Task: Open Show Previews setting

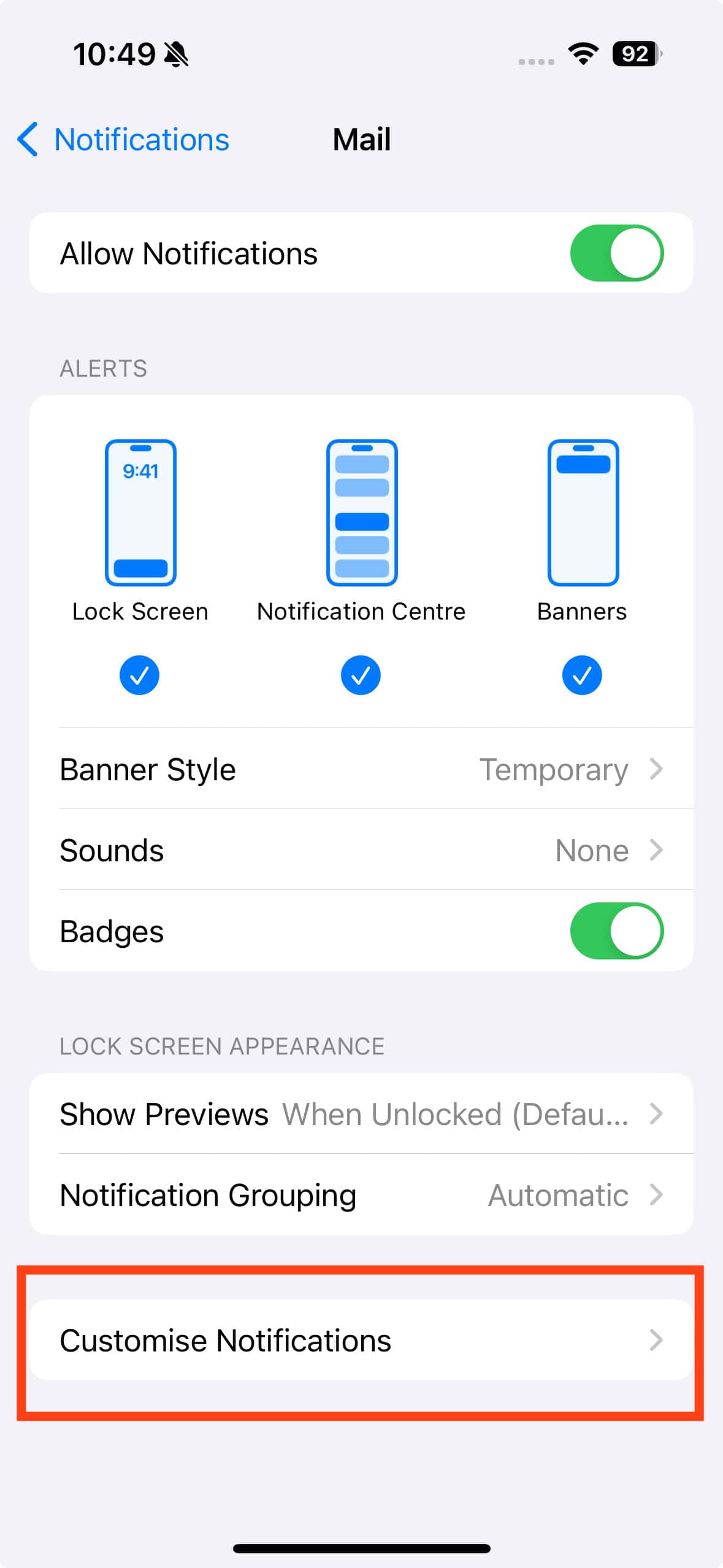Action: [362, 1114]
